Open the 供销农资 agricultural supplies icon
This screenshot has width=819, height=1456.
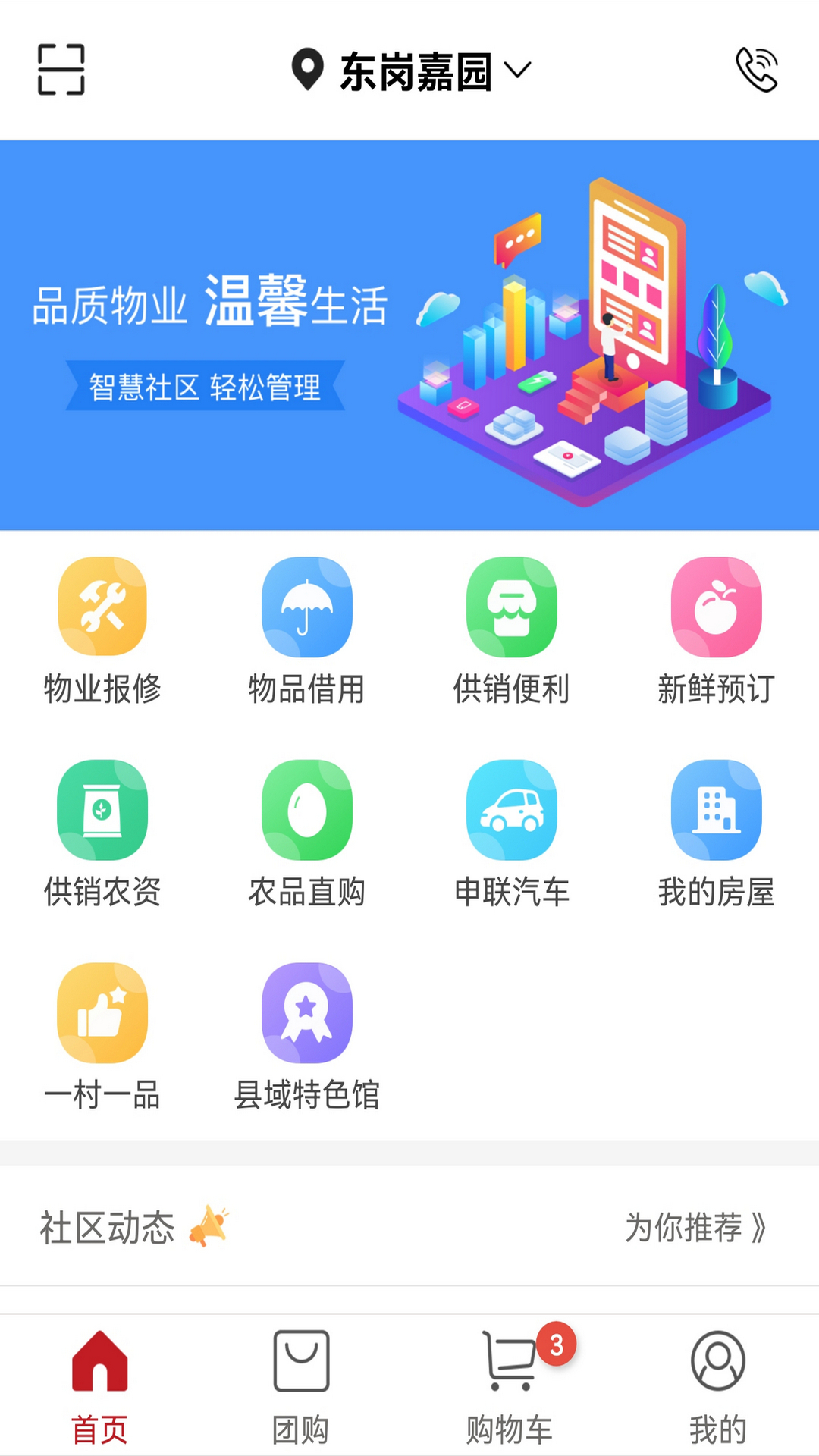pyautogui.click(x=103, y=809)
